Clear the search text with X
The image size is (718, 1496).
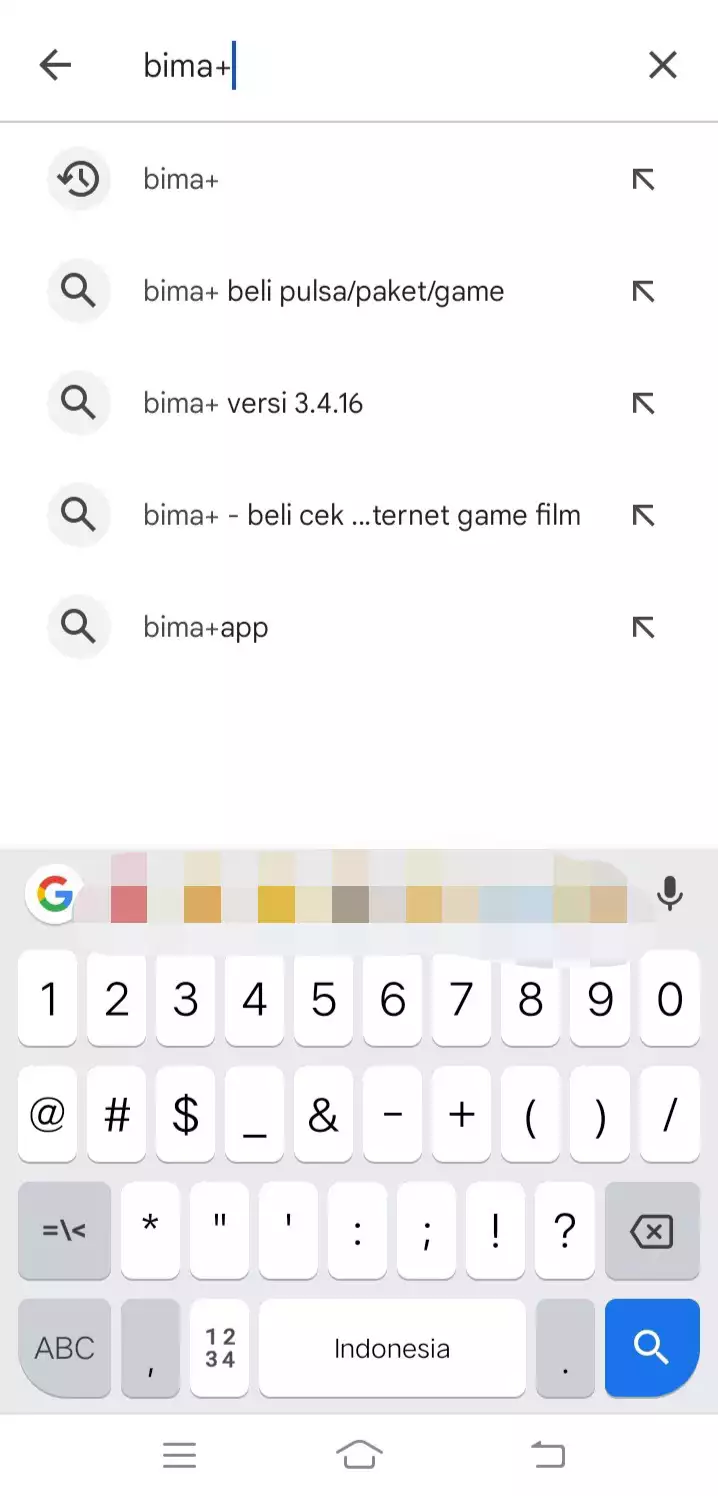click(662, 66)
